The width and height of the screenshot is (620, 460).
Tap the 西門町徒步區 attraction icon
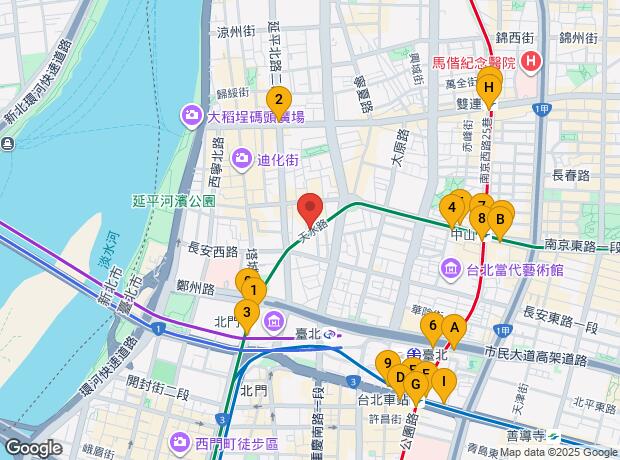tap(180, 441)
